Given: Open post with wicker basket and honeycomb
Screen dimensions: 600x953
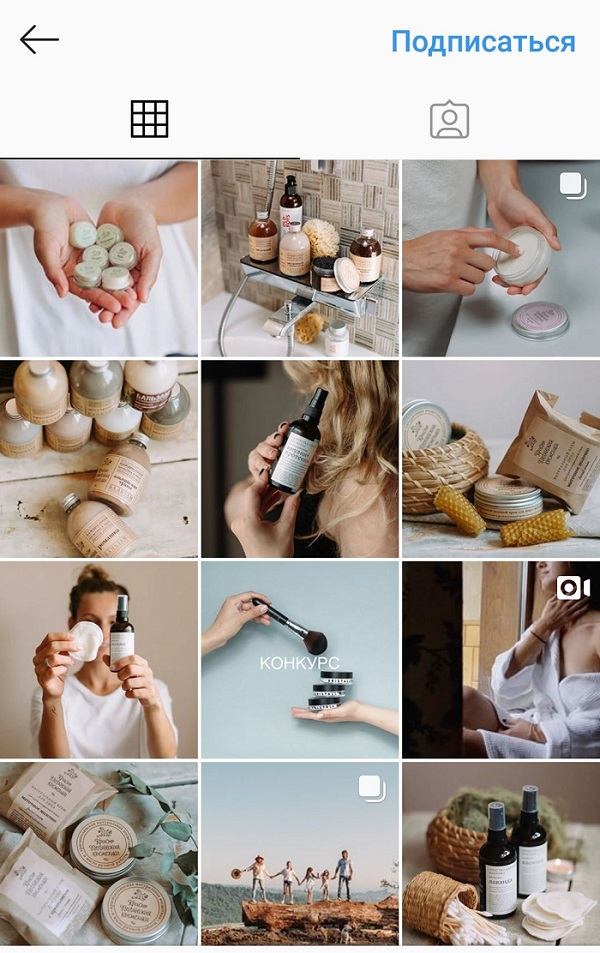Looking at the screenshot, I should (x=500, y=459).
